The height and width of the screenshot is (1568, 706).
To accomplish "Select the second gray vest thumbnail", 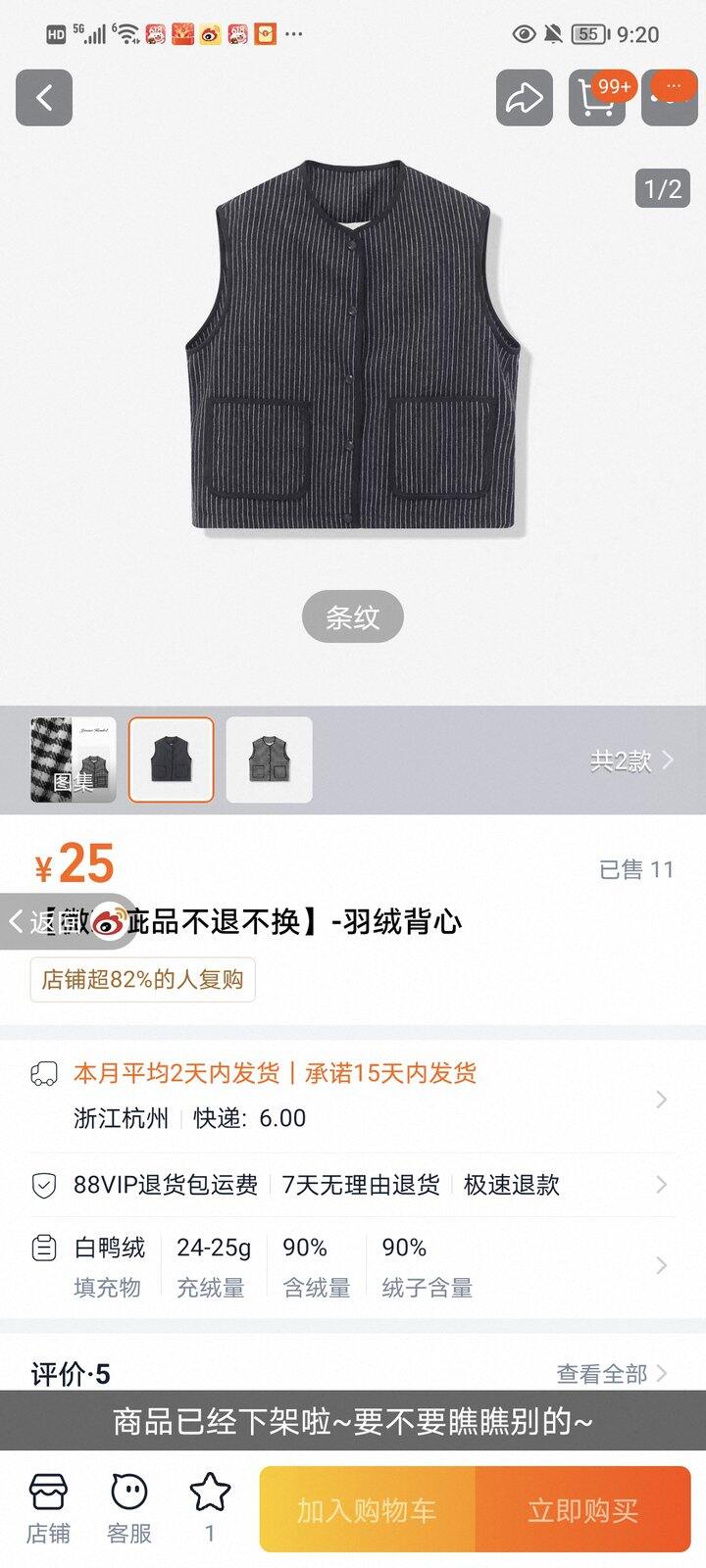I will click(270, 760).
